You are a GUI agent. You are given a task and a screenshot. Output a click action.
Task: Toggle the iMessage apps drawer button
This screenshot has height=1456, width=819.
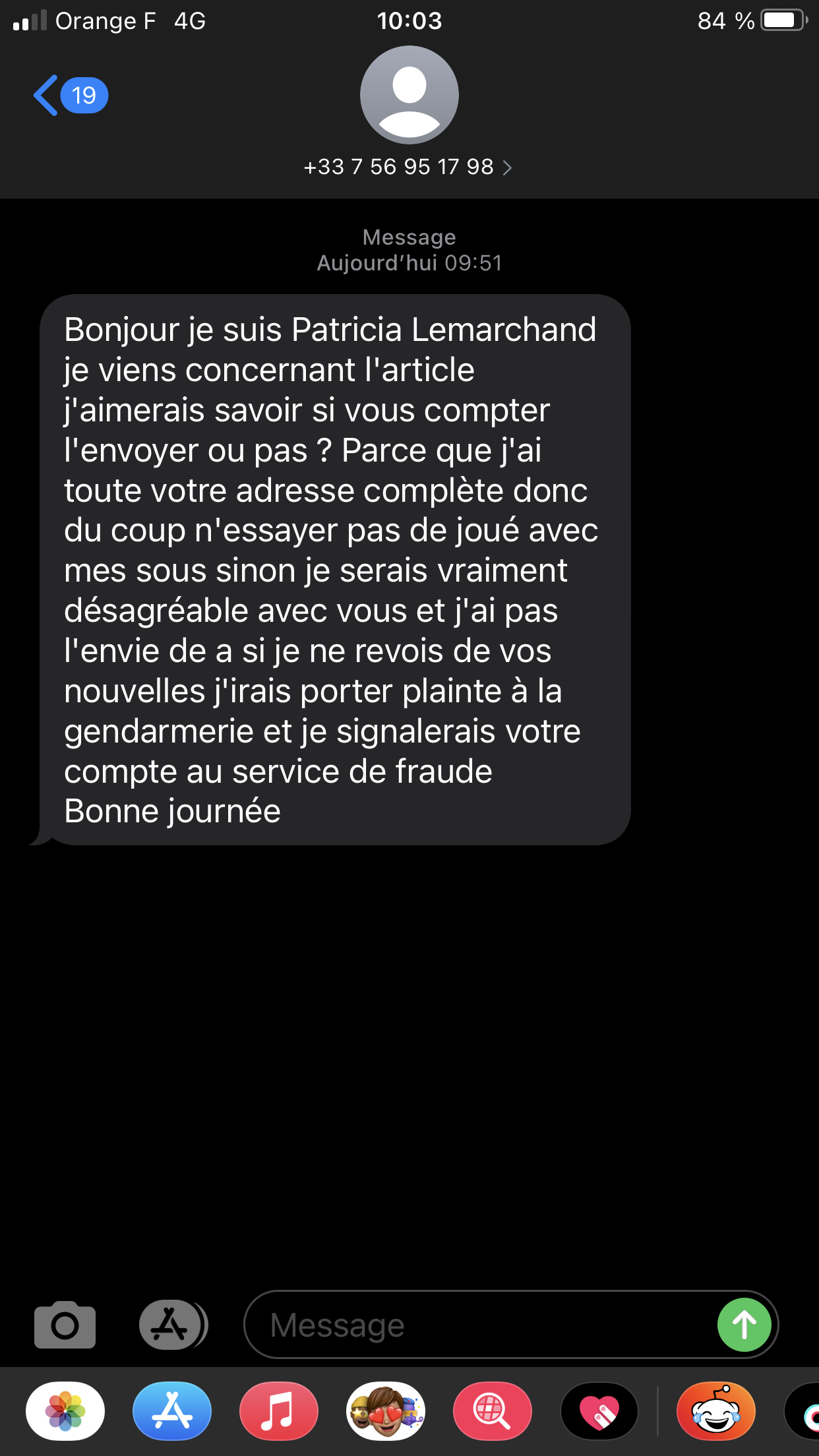[172, 1325]
